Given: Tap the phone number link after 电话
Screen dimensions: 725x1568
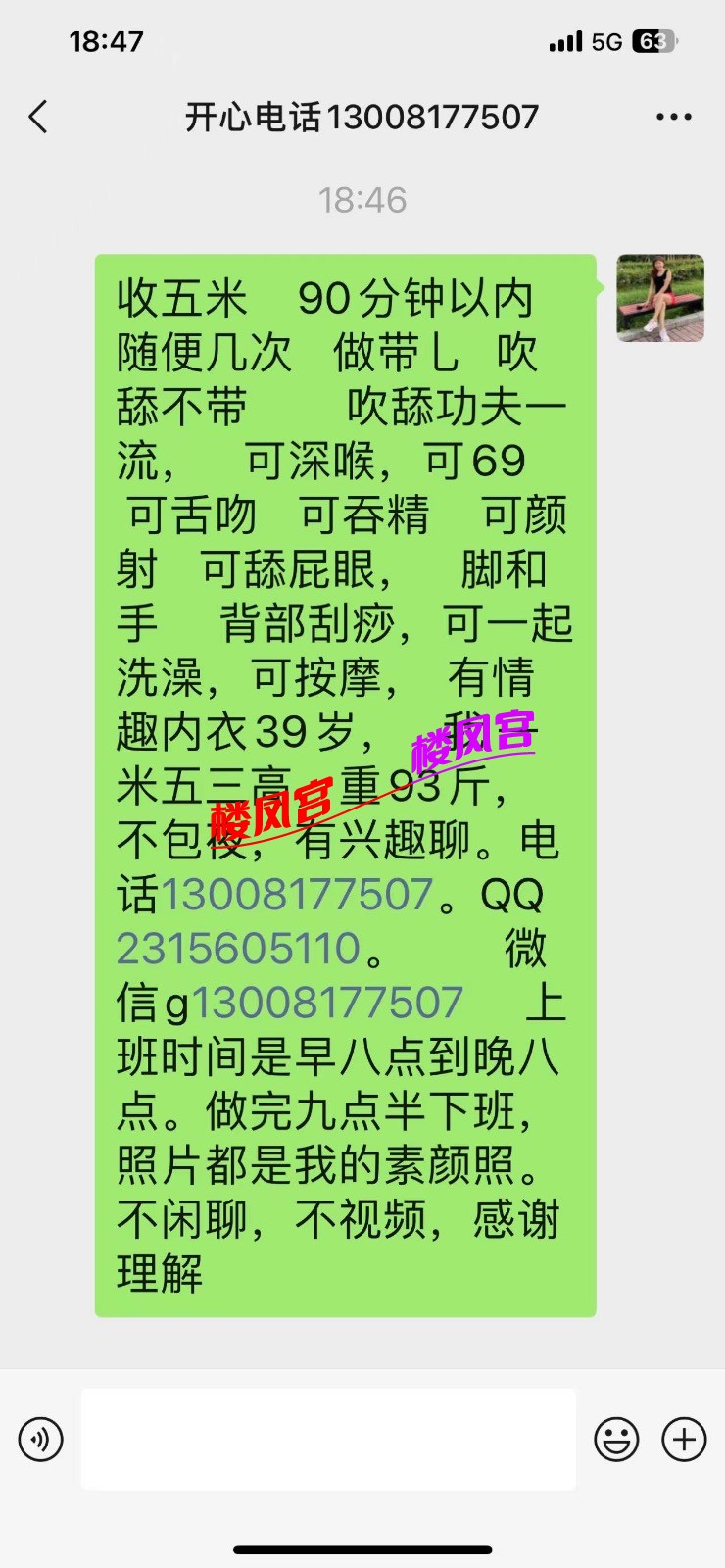Looking at the screenshot, I should point(297,895).
